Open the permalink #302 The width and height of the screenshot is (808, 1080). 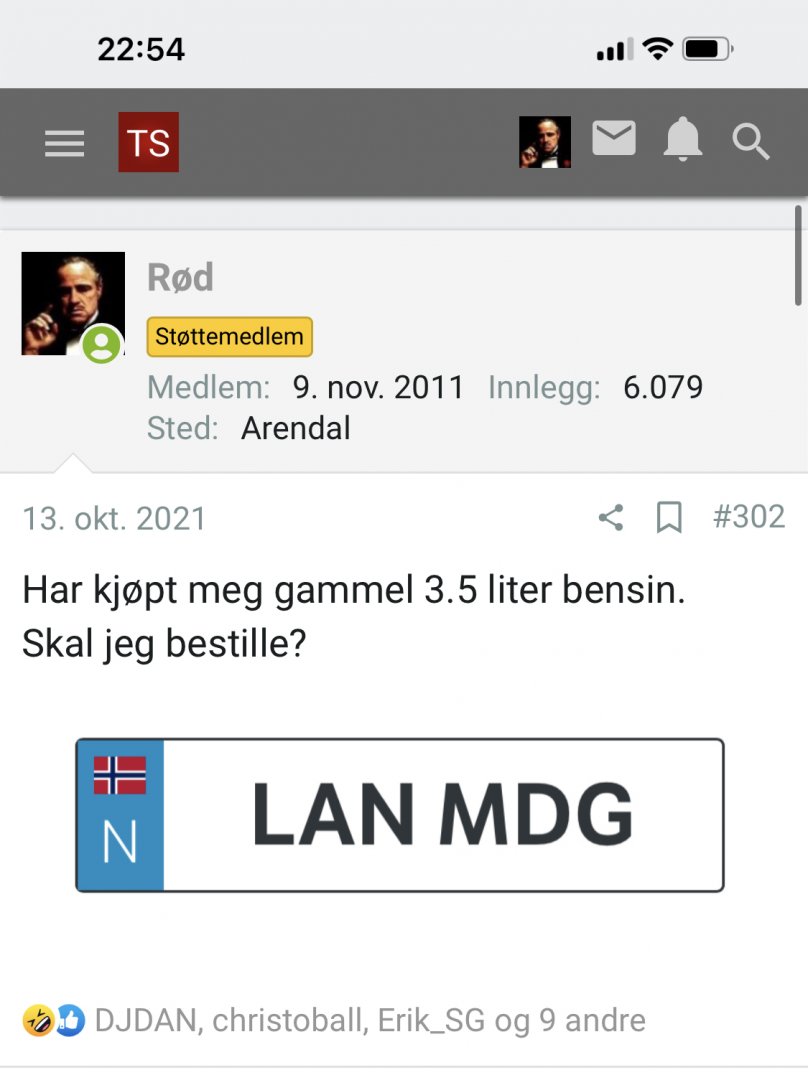click(x=748, y=516)
